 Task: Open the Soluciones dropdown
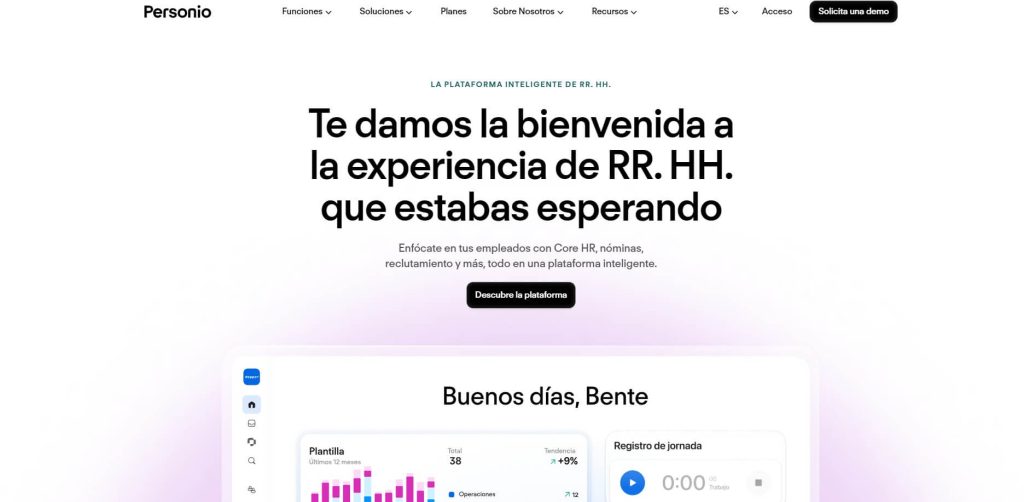[x=385, y=12]
